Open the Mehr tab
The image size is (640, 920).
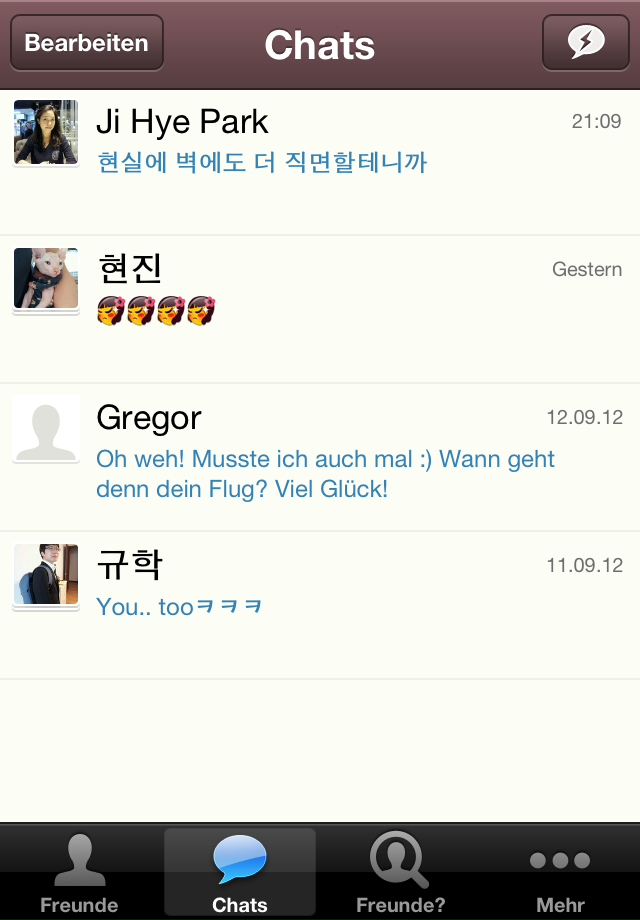pyautogui.click(x=560, y=872)
